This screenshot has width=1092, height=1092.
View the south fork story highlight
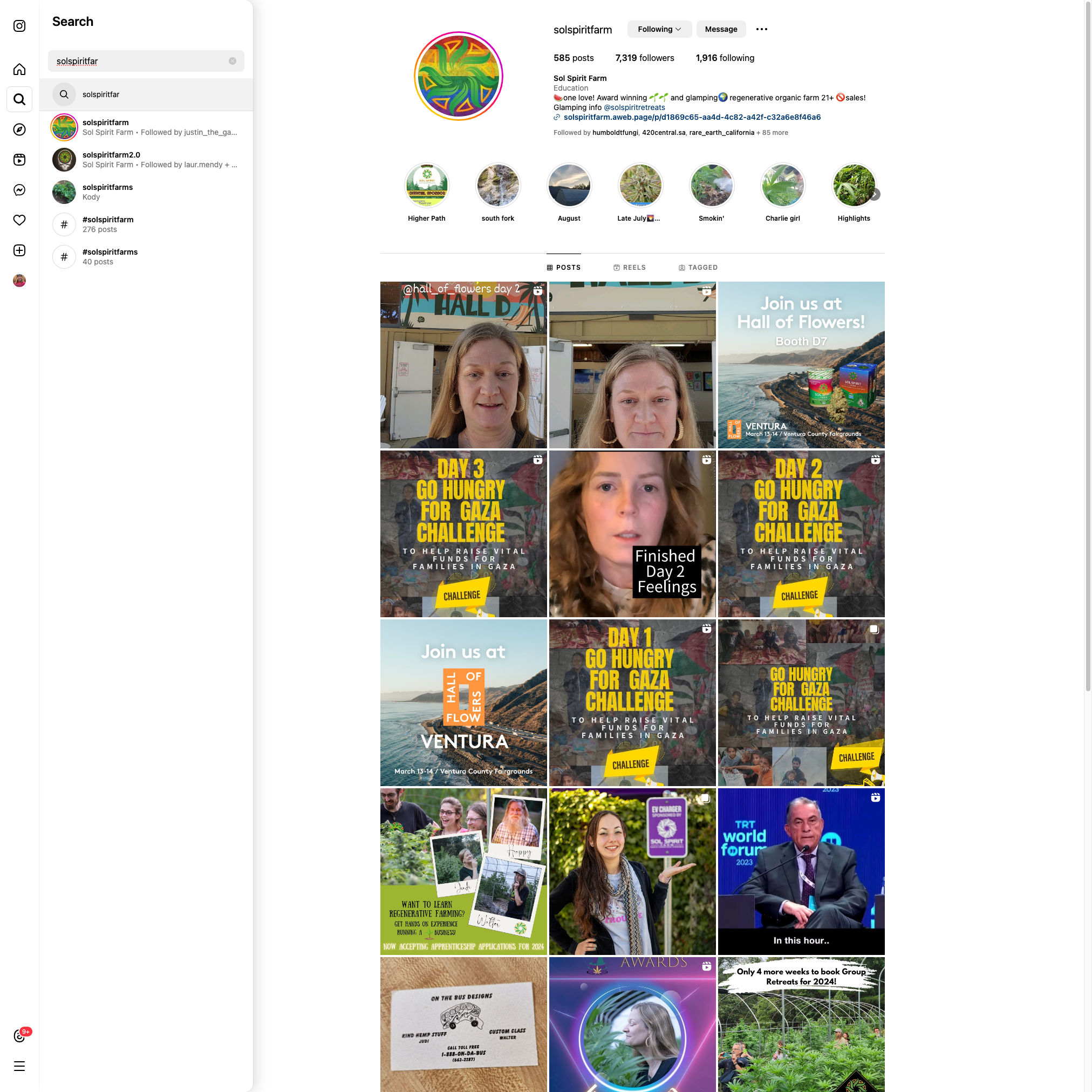[x=498, y=186]
